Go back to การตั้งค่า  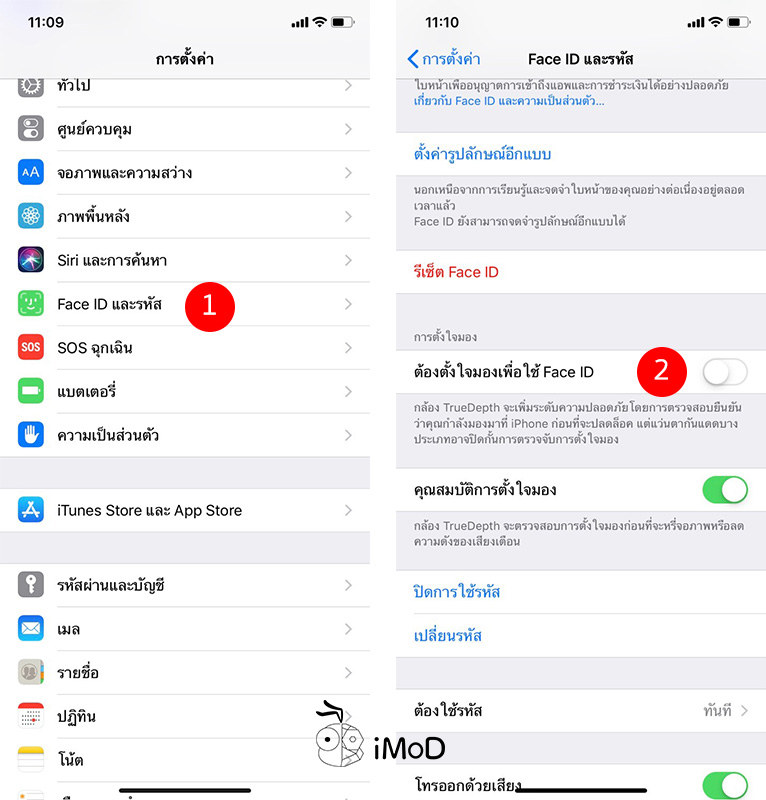tap(444, 59)
